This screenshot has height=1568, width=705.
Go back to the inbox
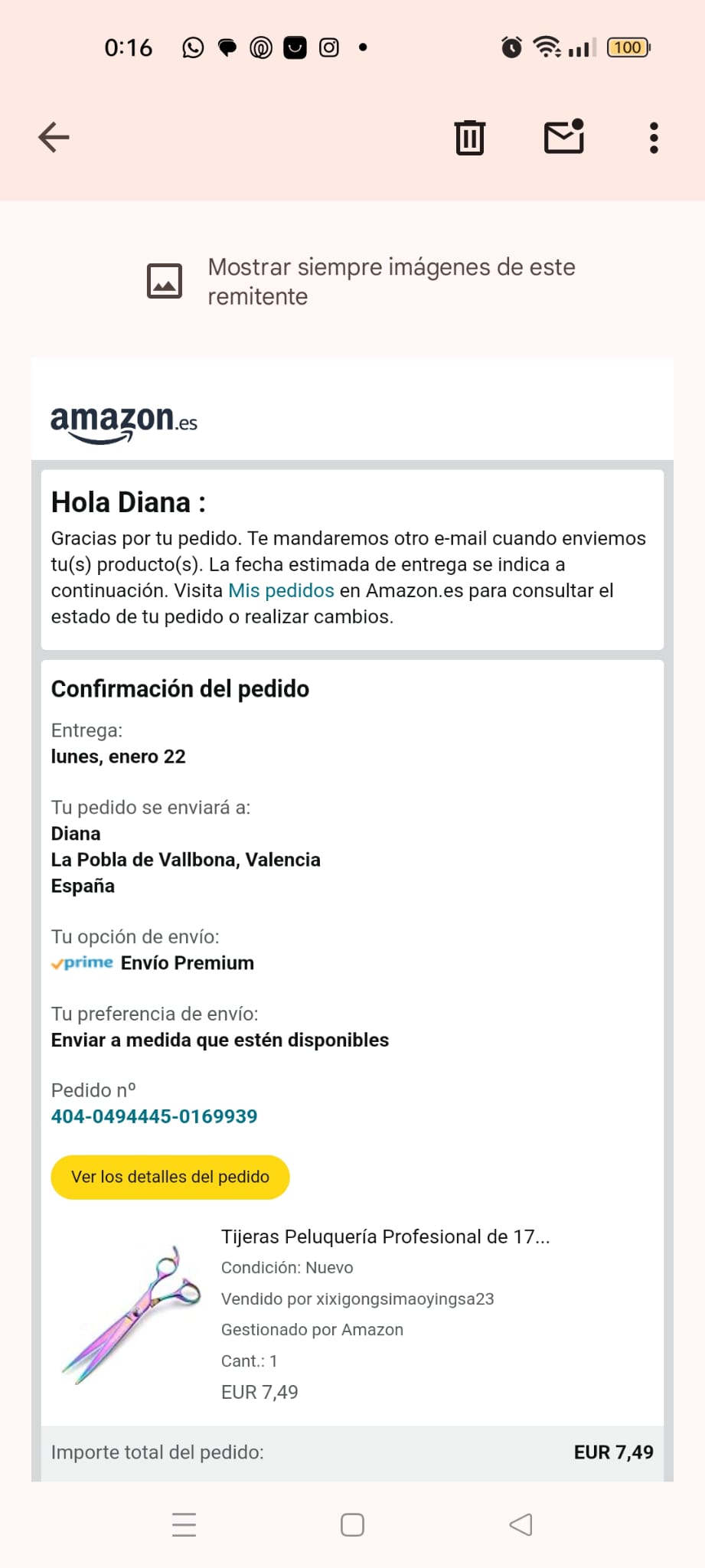[54, 138]
